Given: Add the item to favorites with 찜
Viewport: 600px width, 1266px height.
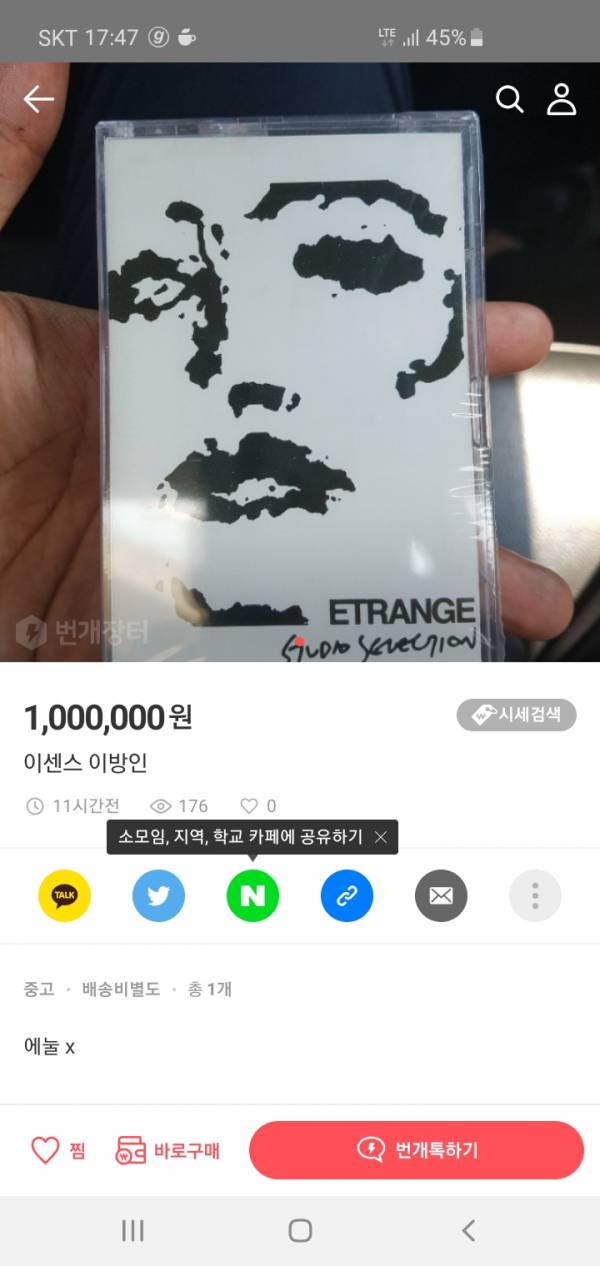Looking at the screenshot, I should [x=58, y=1150].
